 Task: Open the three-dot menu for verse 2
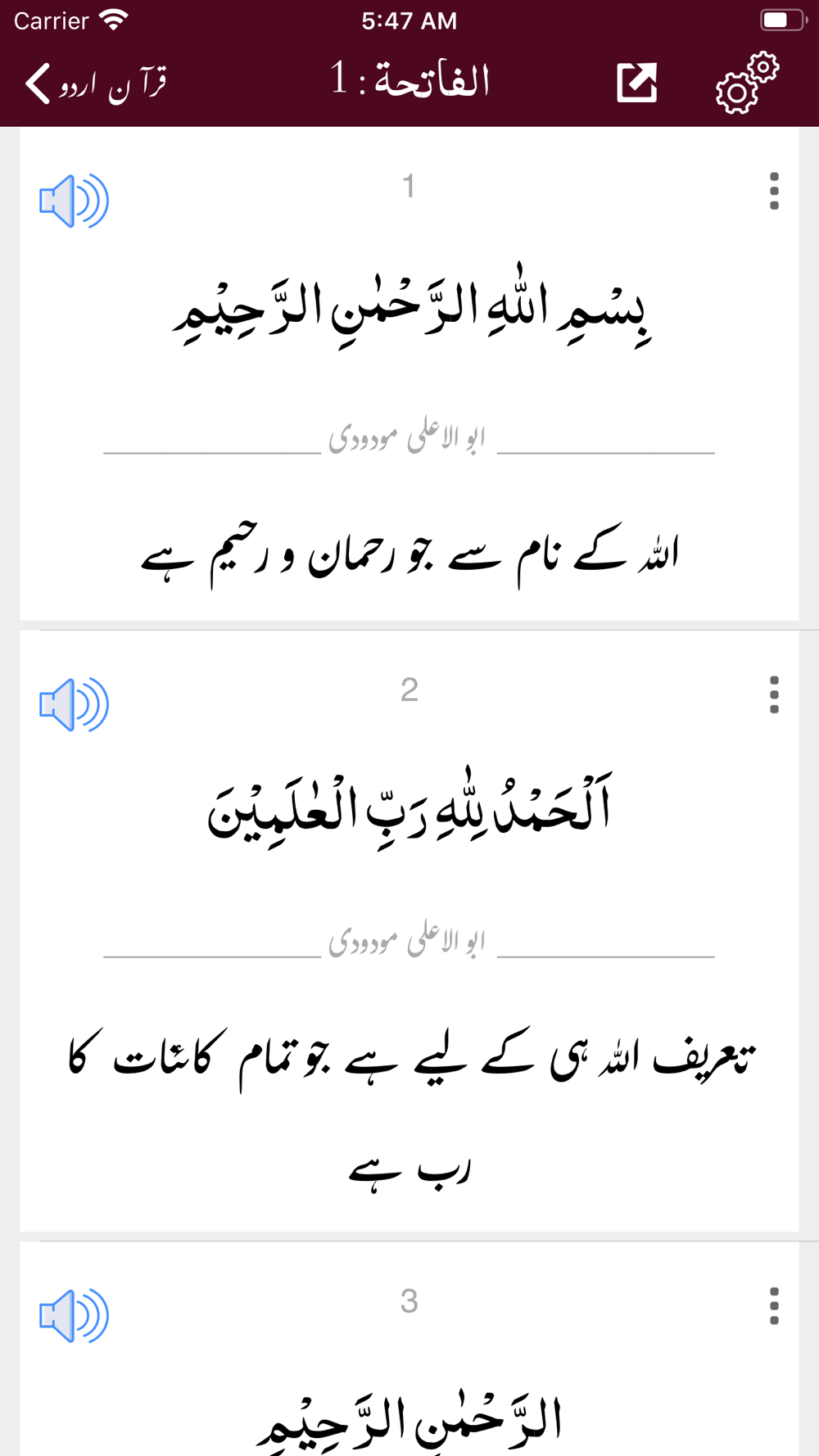(774, 694)
